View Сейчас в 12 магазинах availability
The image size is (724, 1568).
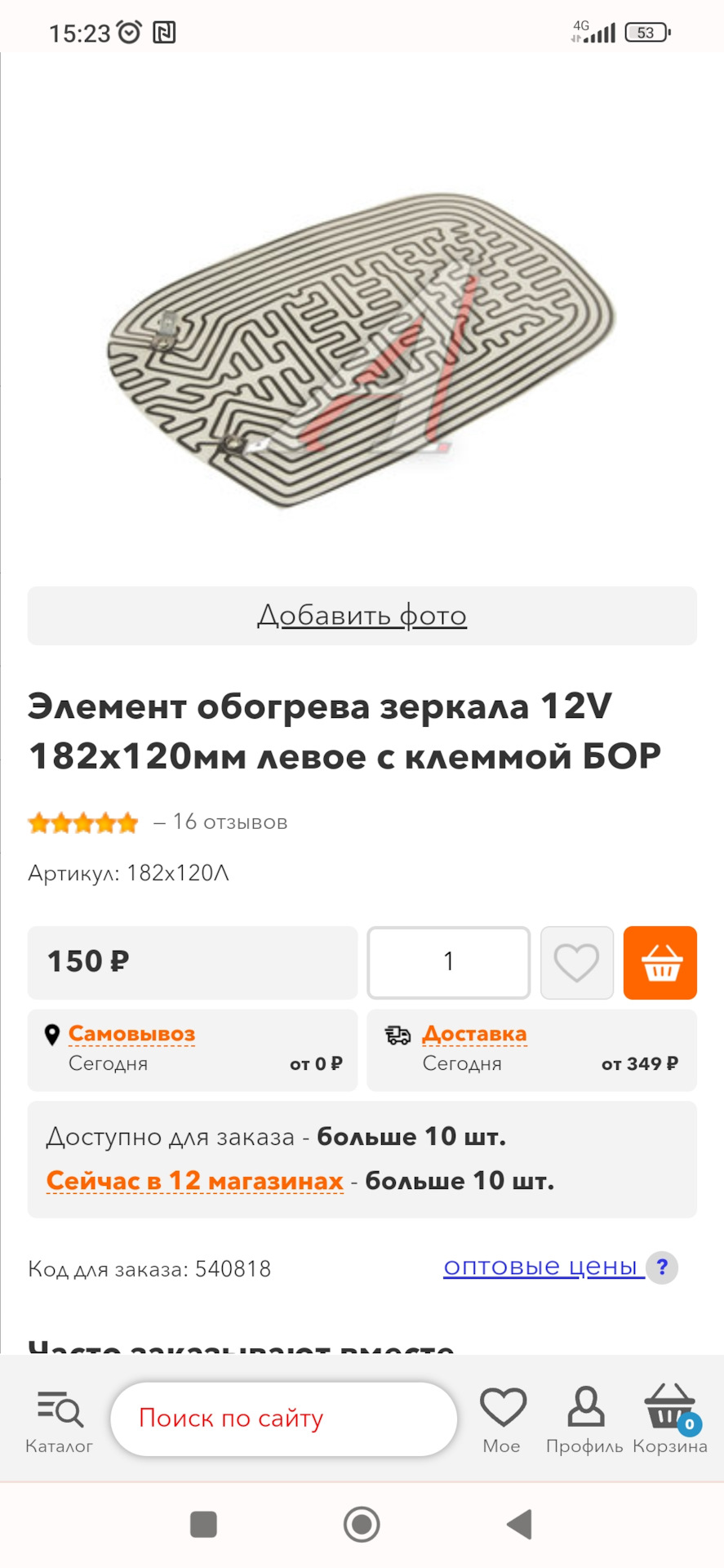(x=194, y=1181)
